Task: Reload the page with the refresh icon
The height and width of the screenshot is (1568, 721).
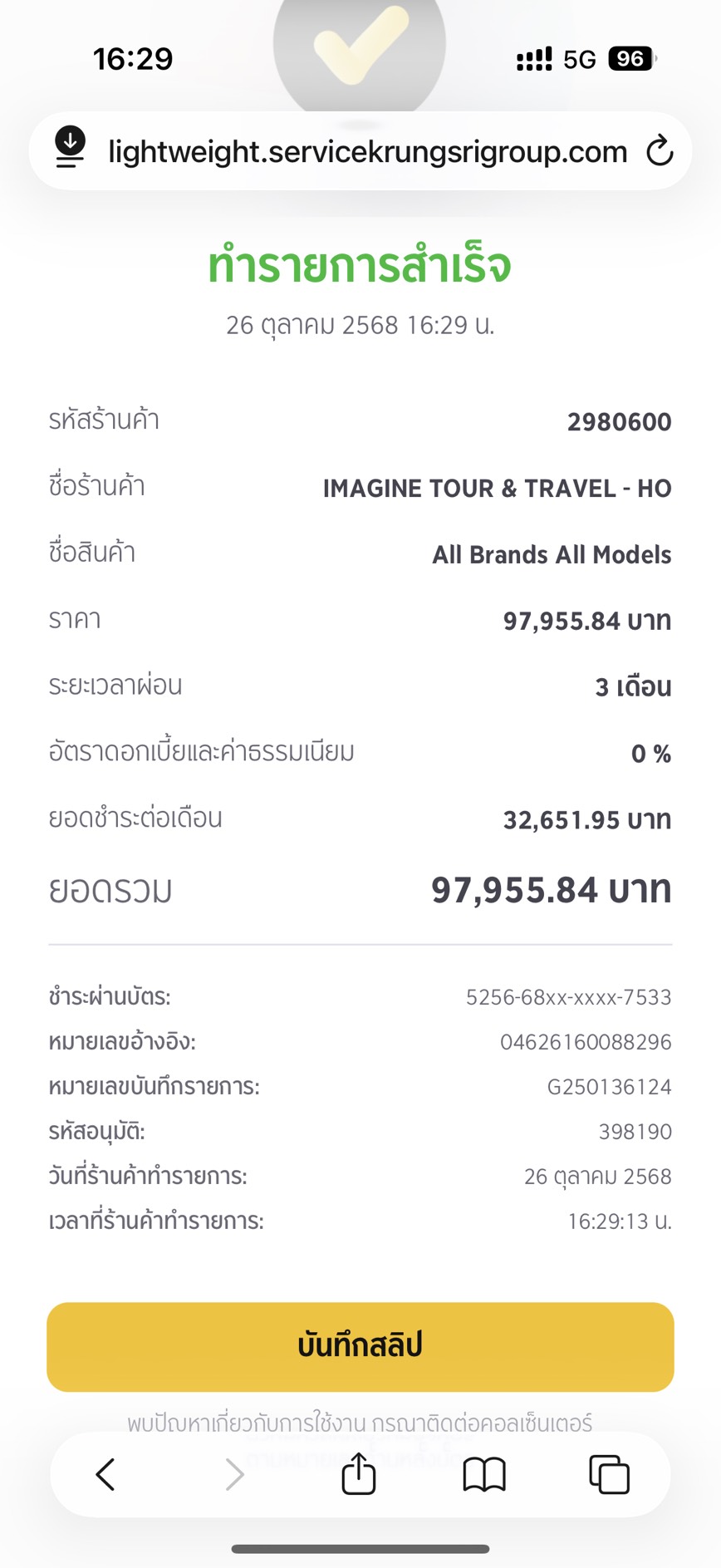Action: point(660,151)
